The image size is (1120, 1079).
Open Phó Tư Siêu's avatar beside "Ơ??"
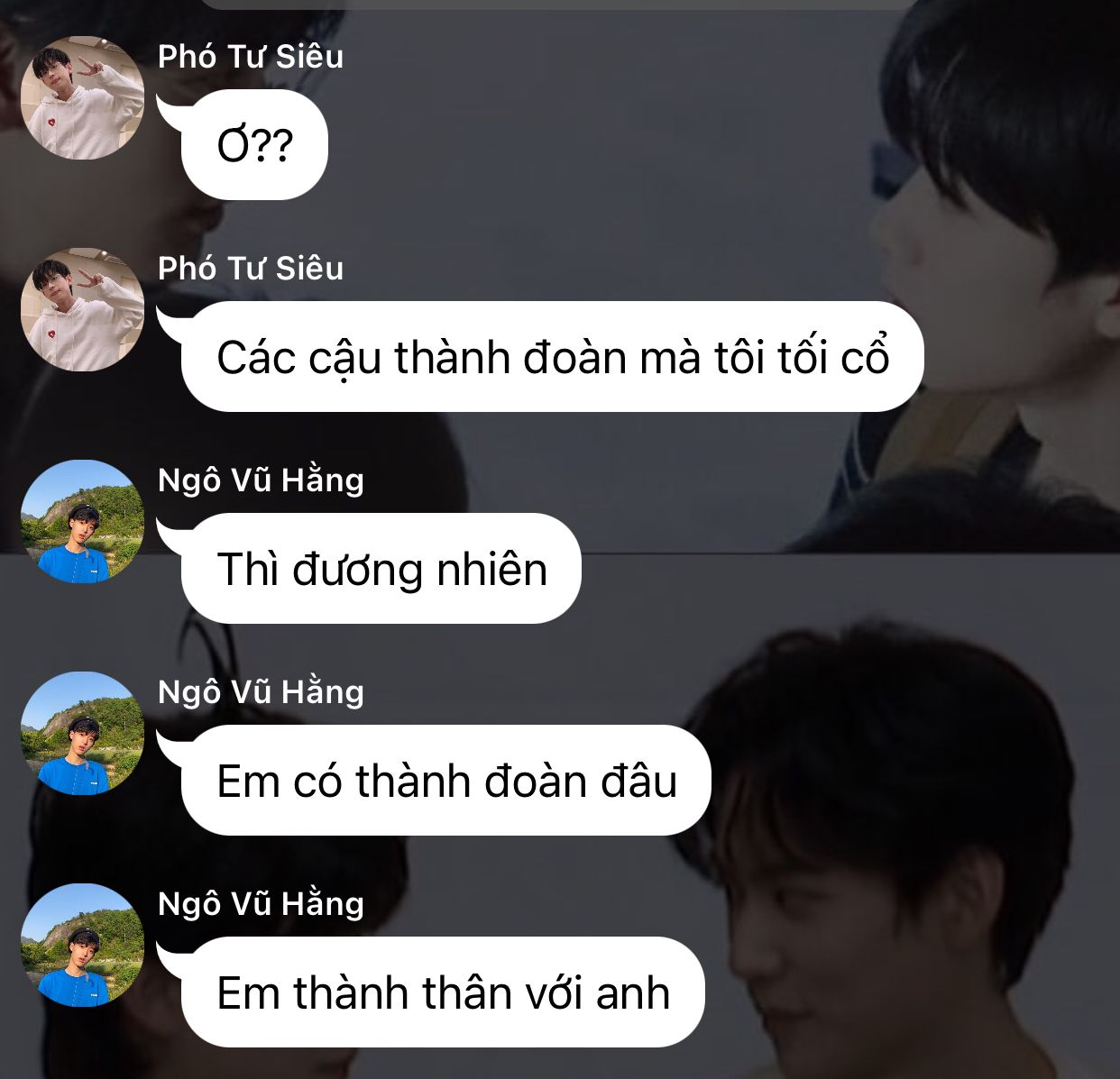(x=82, y=98)
